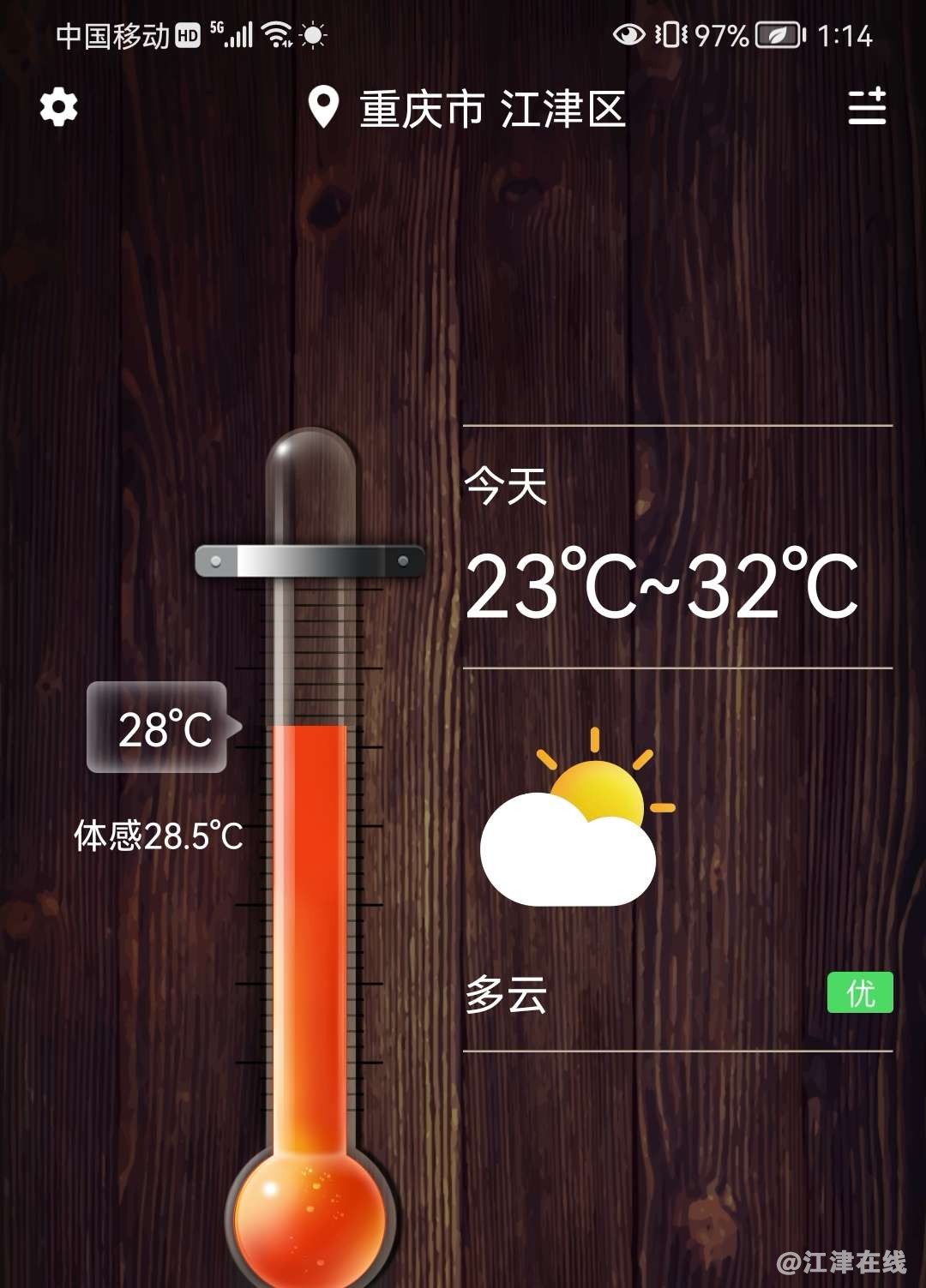Open the 优 air quality badge

pos(859,992)
